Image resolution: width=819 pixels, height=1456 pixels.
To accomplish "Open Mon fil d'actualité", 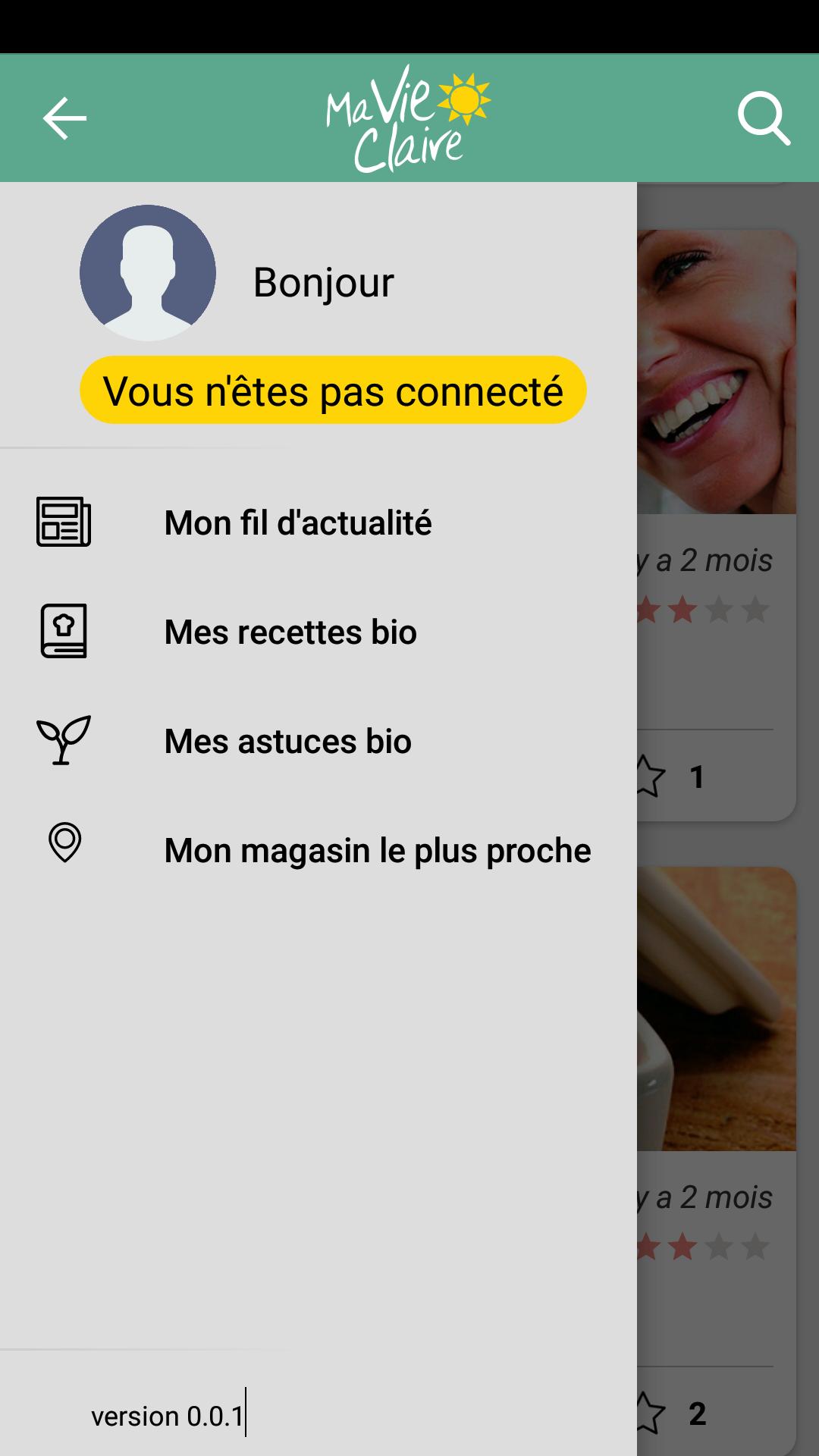I will click(x=298, y=522).
